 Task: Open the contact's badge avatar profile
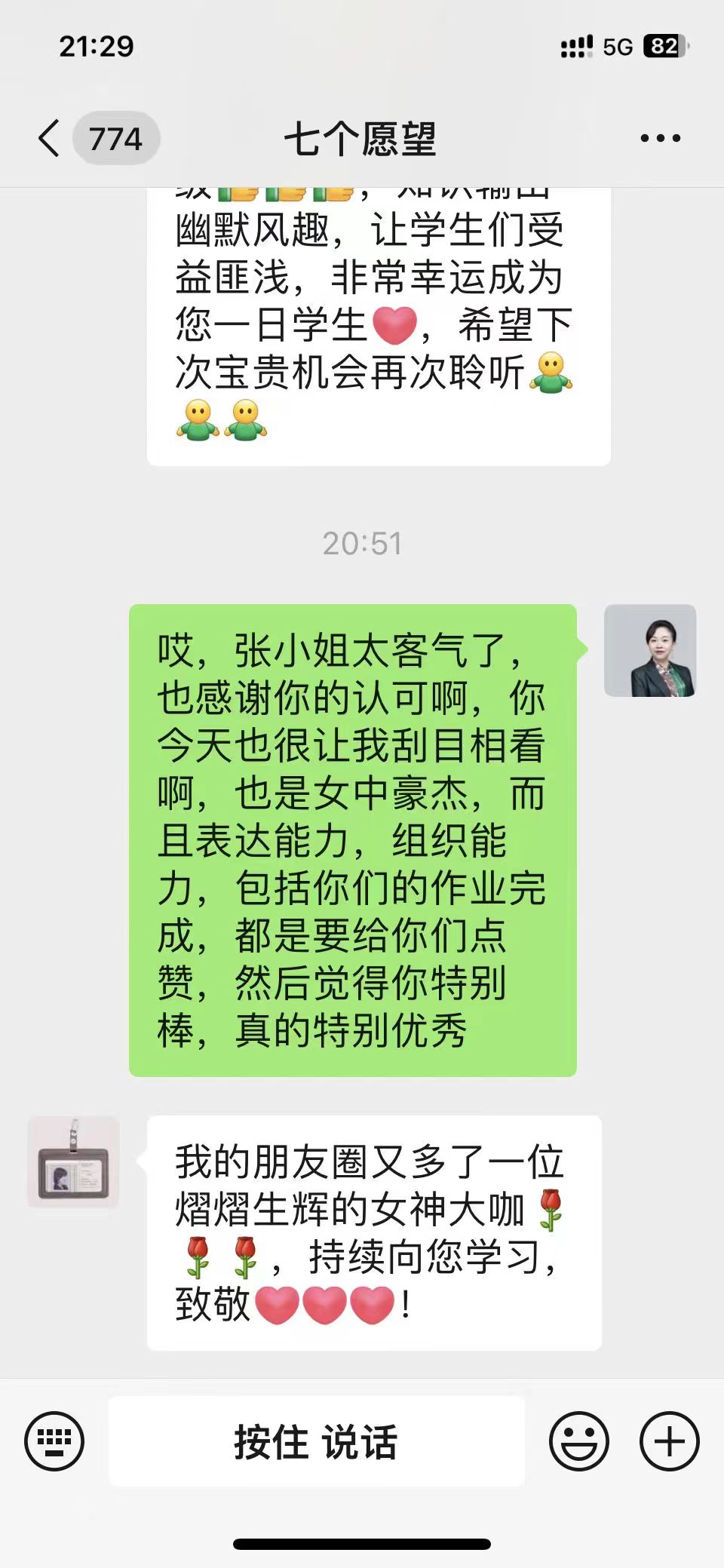(74, 1162)
